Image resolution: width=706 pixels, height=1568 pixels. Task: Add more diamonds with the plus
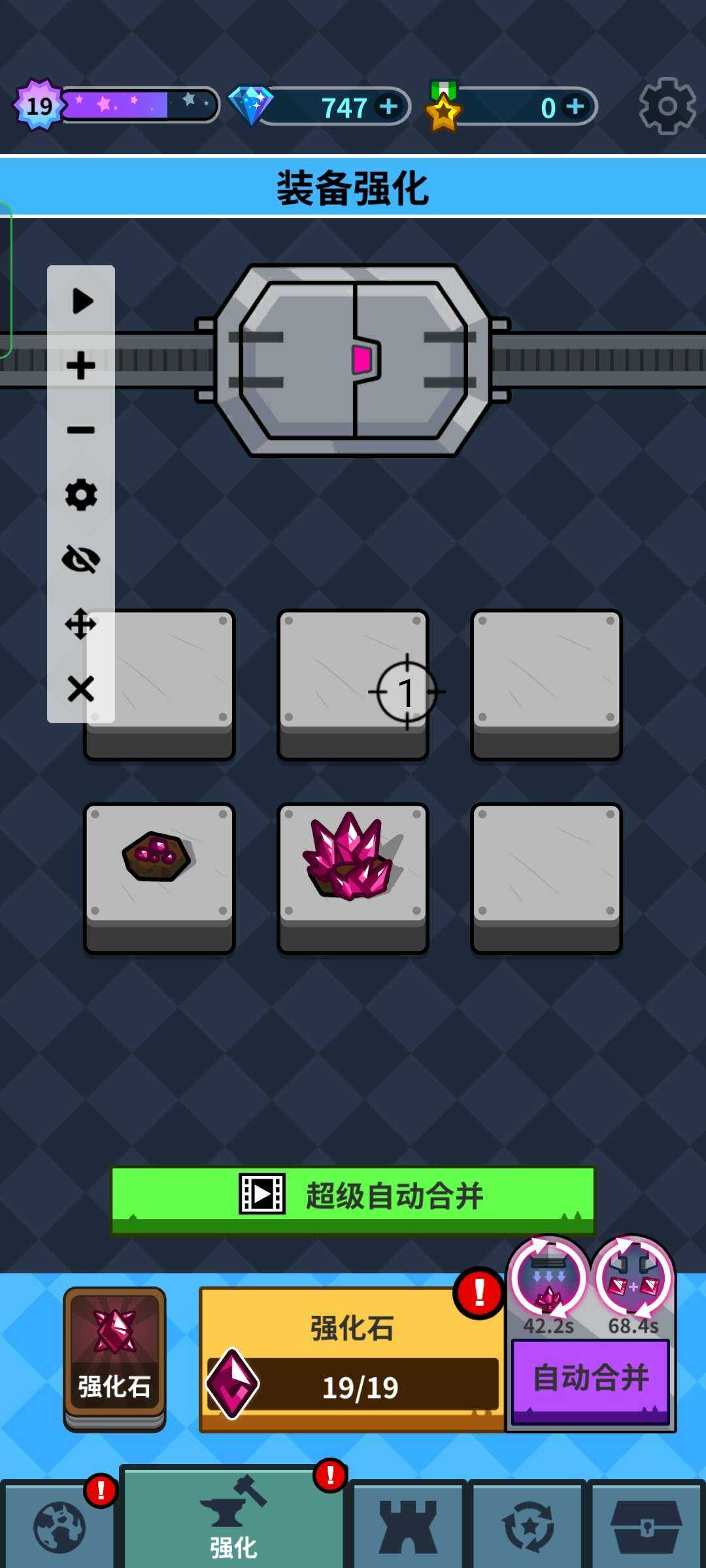coord(388,106)
